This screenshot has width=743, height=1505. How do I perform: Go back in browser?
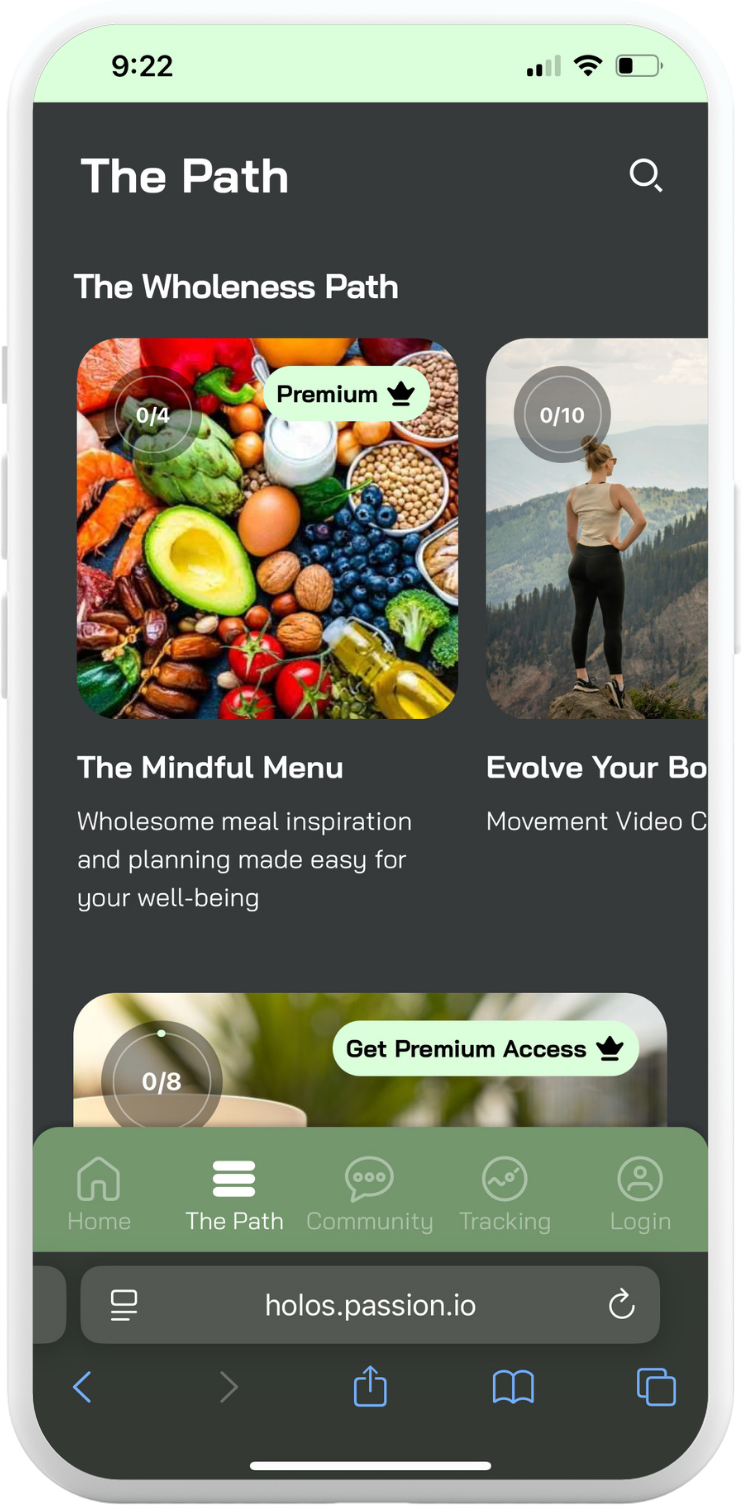pyautogui.click(x=83, y=1387)
